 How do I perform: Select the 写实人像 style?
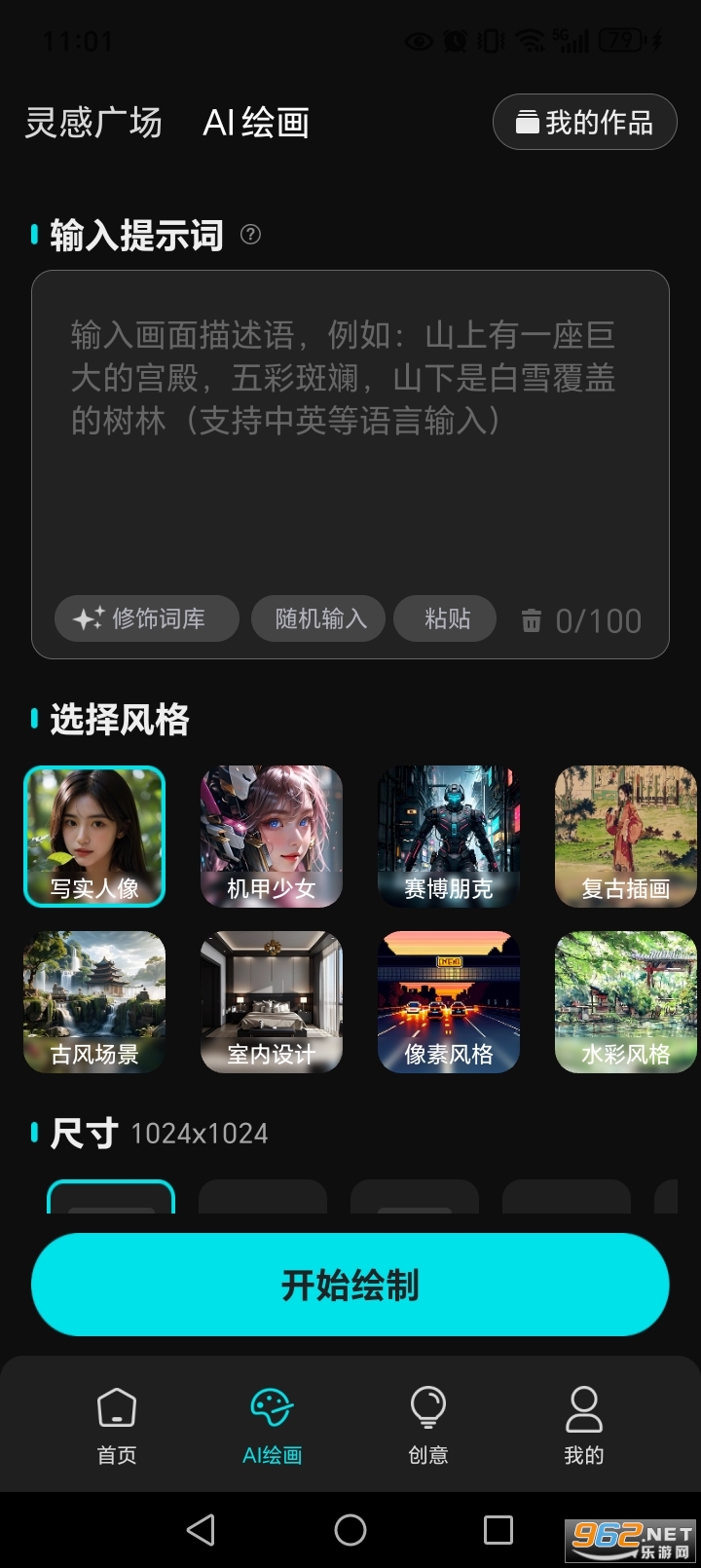94,836
